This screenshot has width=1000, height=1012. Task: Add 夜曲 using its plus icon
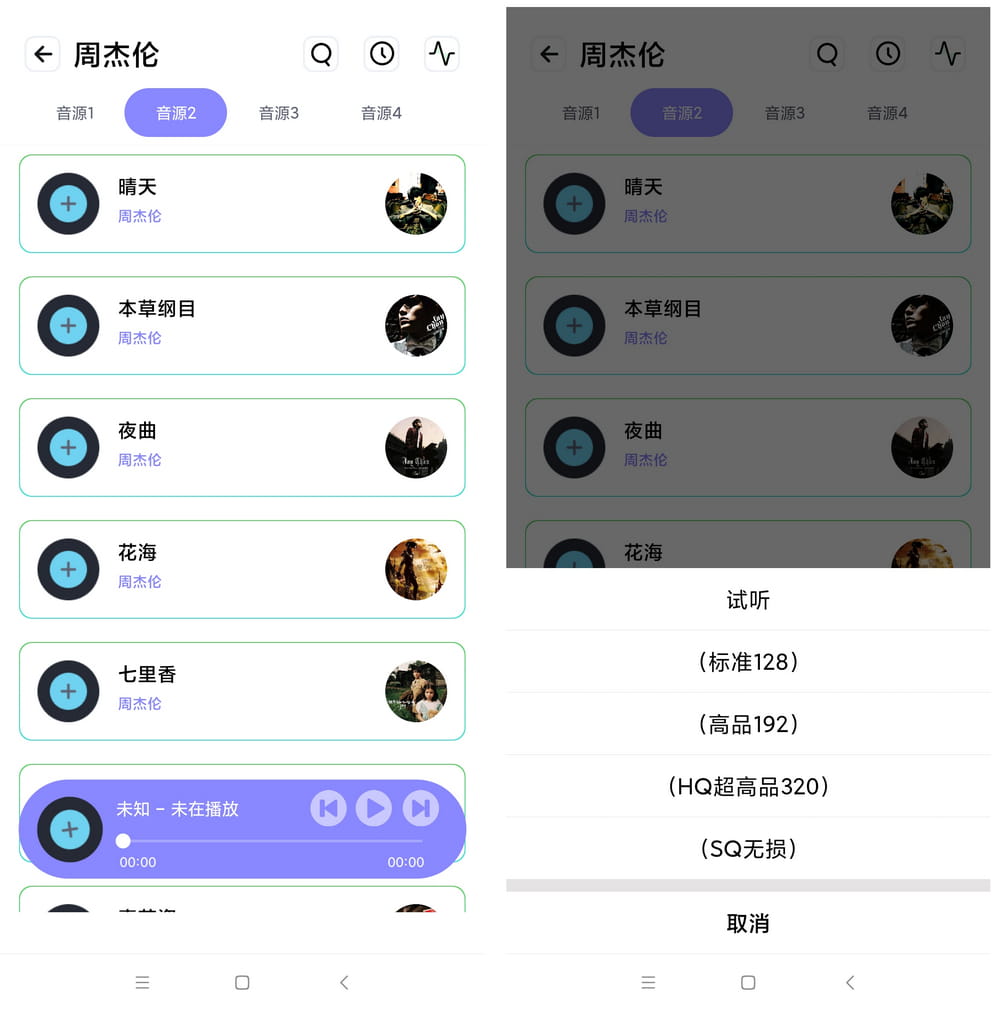click(68, 447)
